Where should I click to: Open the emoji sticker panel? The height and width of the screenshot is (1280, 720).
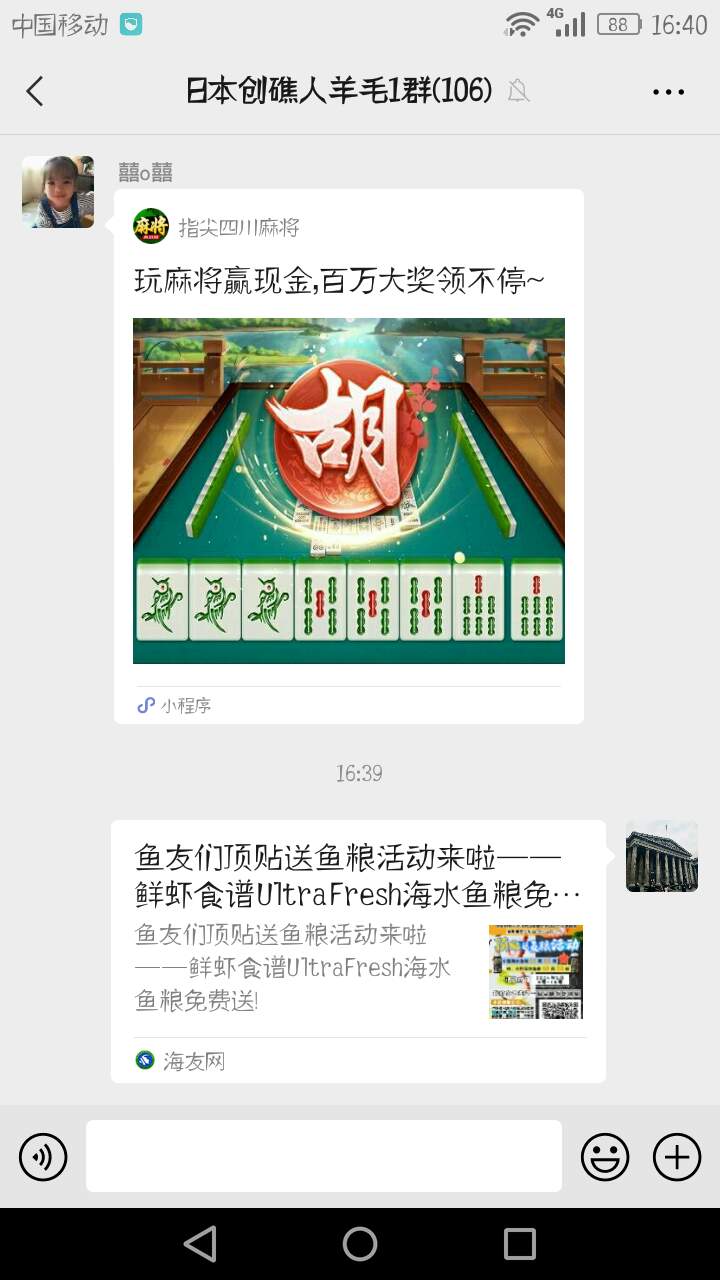click(605, 1157)
